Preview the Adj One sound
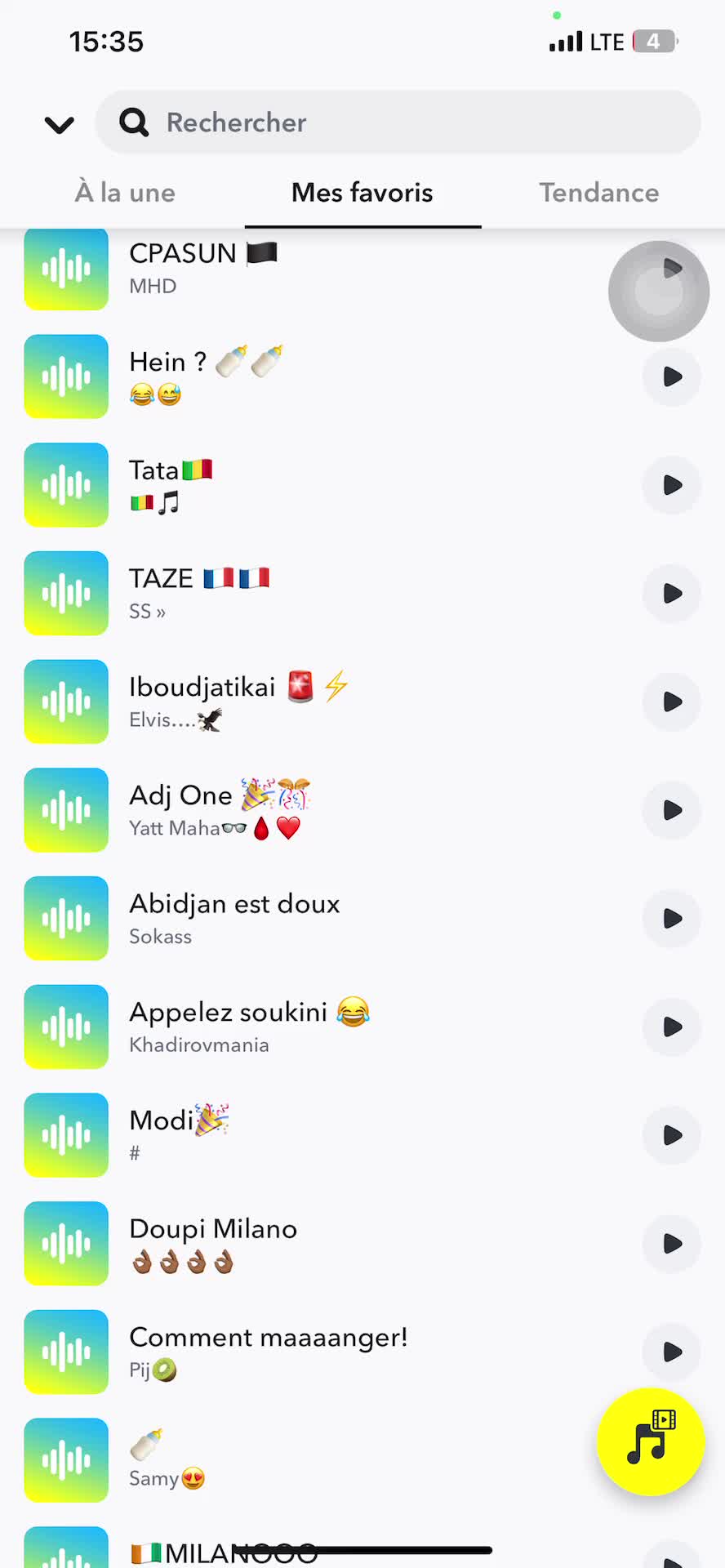Image resolution: width=725 pixels, height=1568 pixels. [x=672, y=810]
